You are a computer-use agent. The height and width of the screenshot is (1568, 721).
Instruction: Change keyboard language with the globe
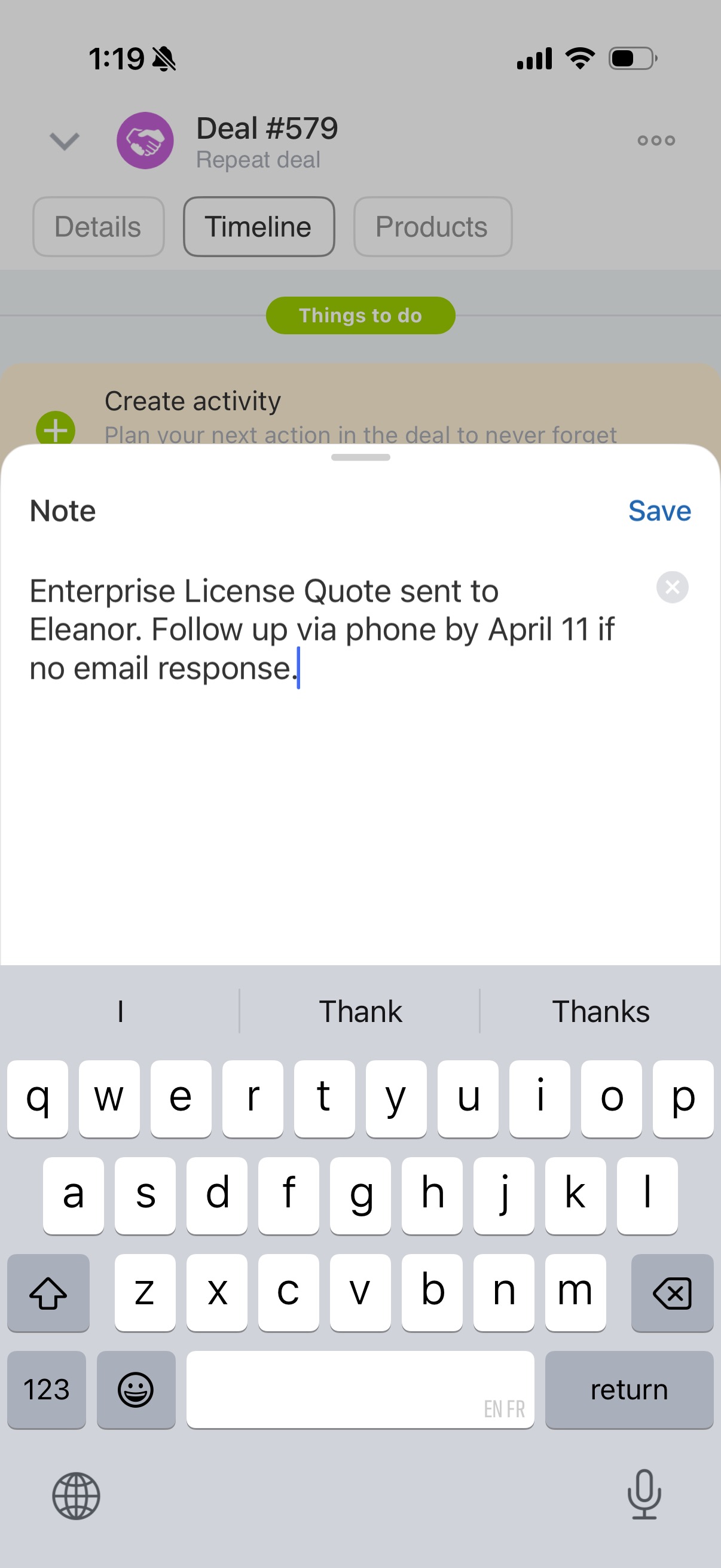click(x=76, y=1496)
